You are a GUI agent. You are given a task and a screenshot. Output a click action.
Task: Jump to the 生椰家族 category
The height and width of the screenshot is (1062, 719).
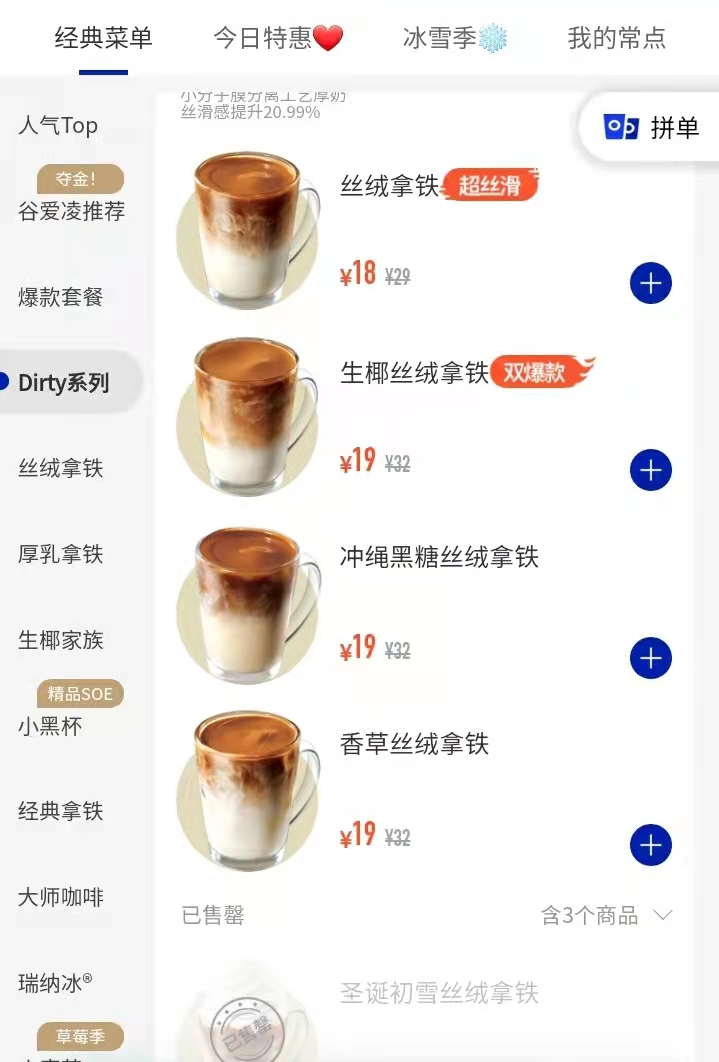61,640
